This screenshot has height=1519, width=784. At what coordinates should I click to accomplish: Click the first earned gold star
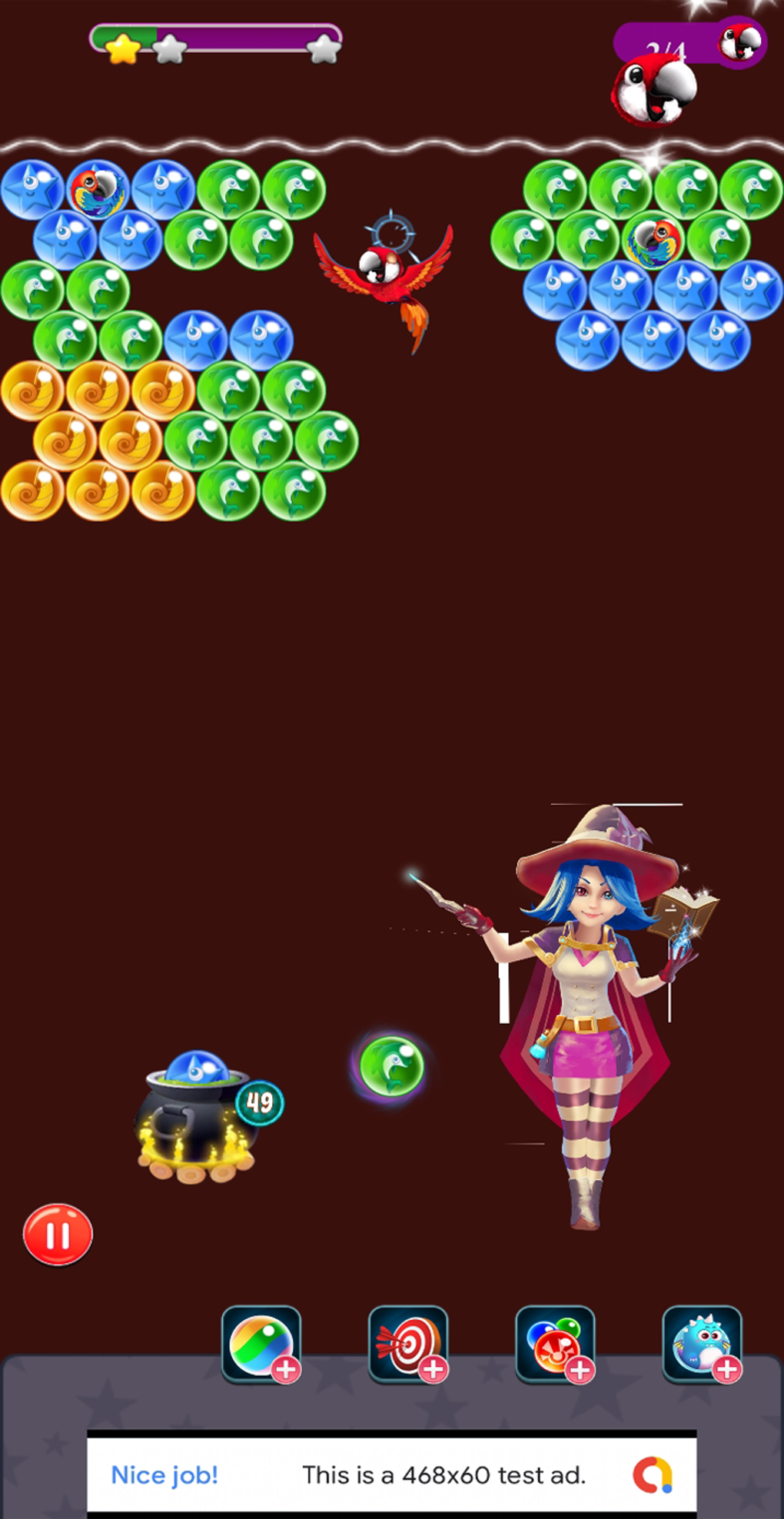click(121, 48)
